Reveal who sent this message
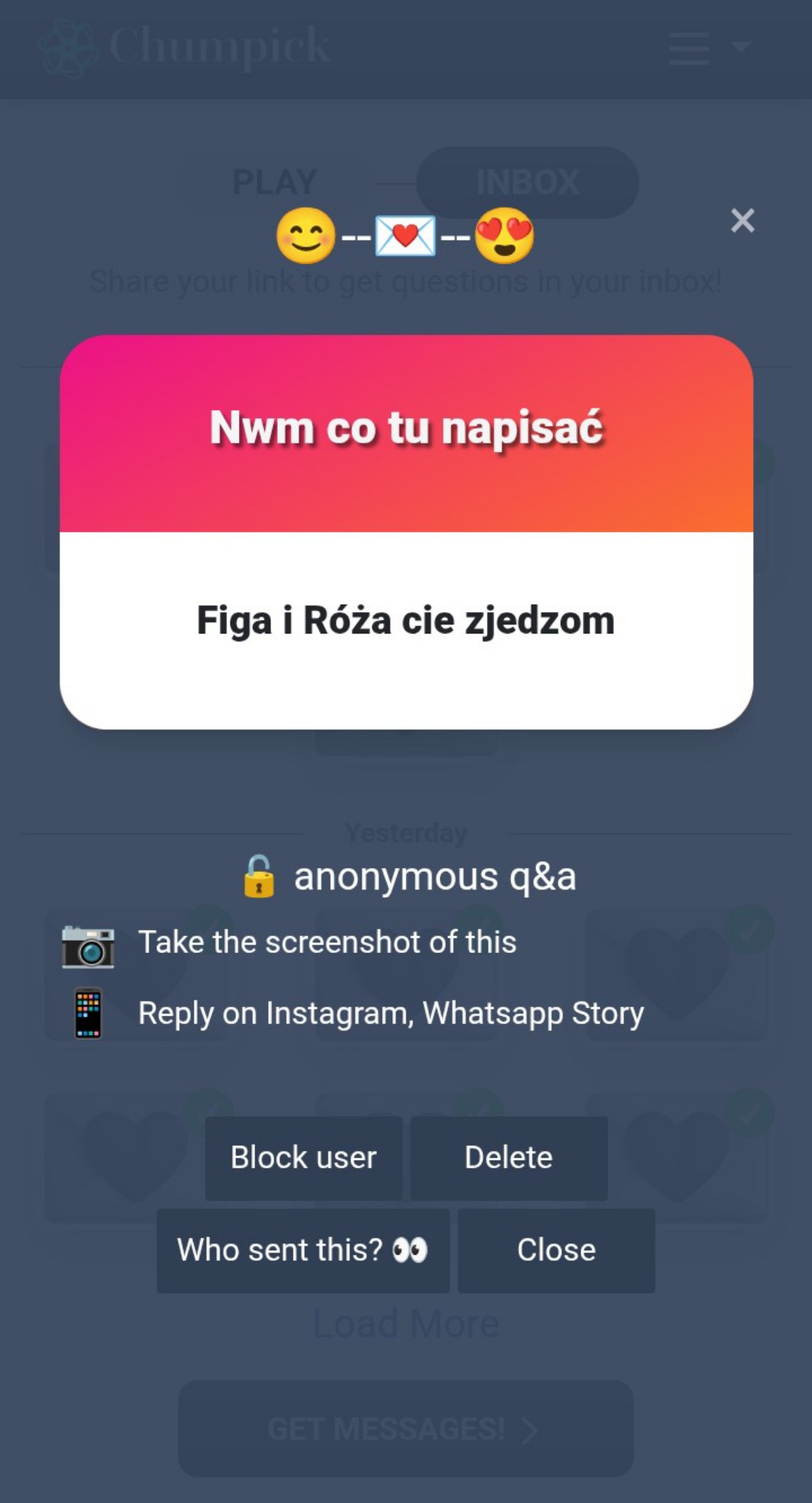812x1503 pixels. 303,1250
